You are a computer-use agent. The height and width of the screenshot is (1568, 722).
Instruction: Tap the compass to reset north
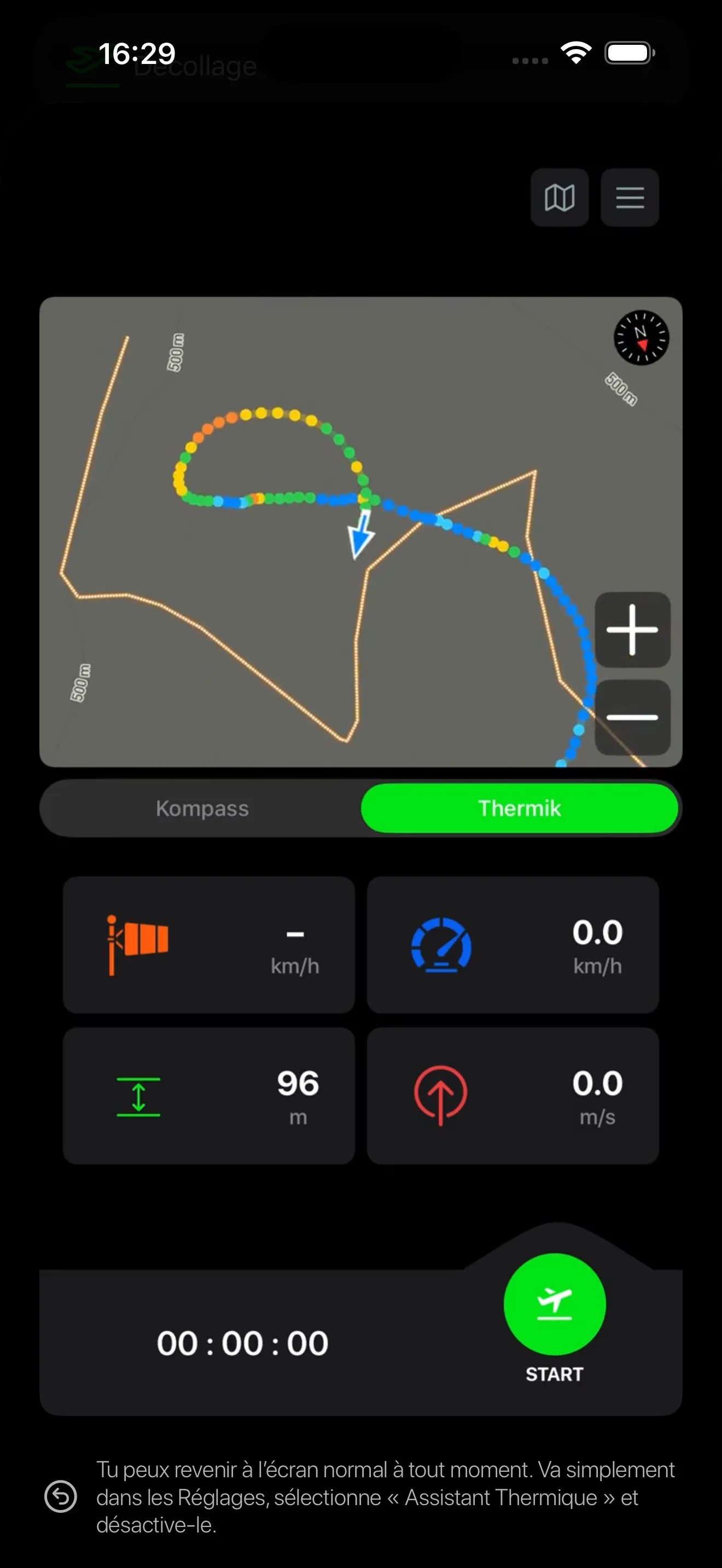[x=641, y=338]
